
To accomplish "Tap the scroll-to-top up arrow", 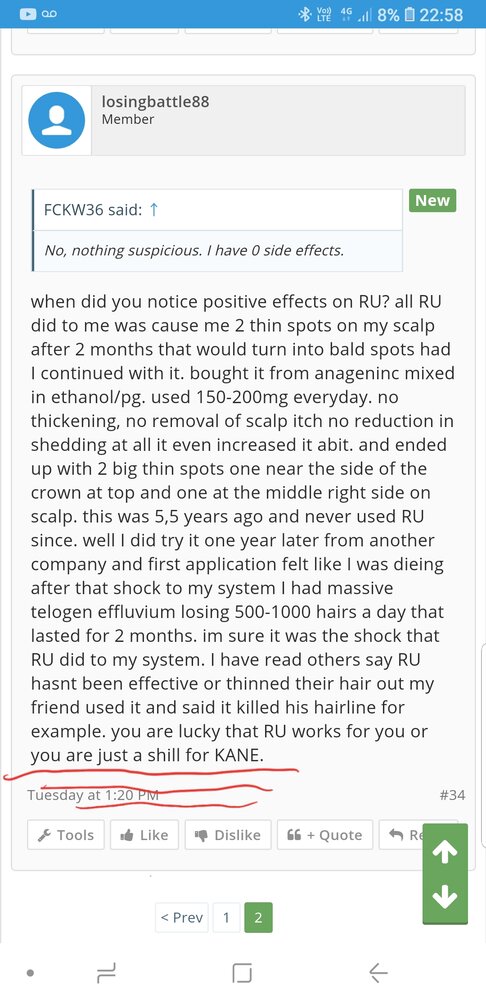I will tap(445, 853).
